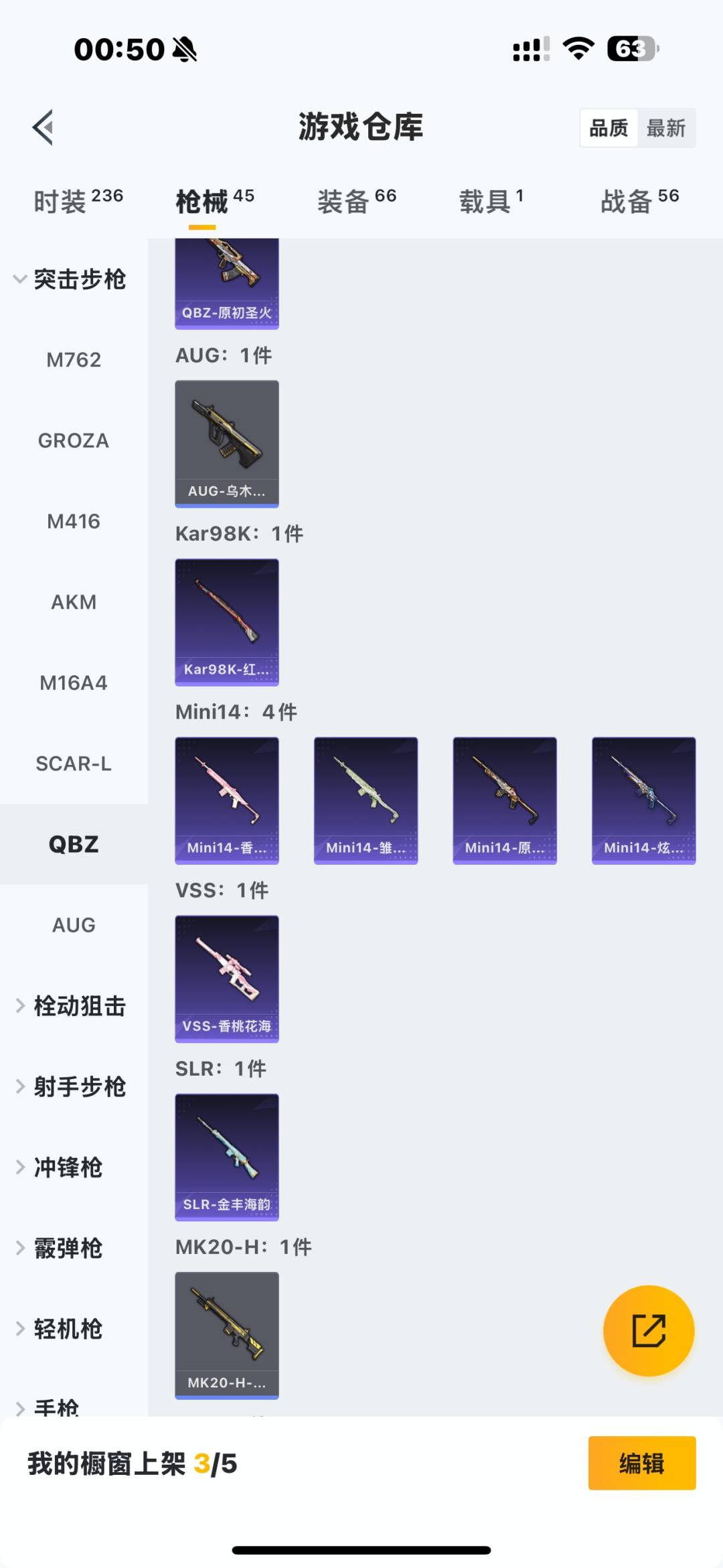723x1568 pixels.
Task: Tap 编辑 to edit my showcase
Action: click(x=641, y=1464)
